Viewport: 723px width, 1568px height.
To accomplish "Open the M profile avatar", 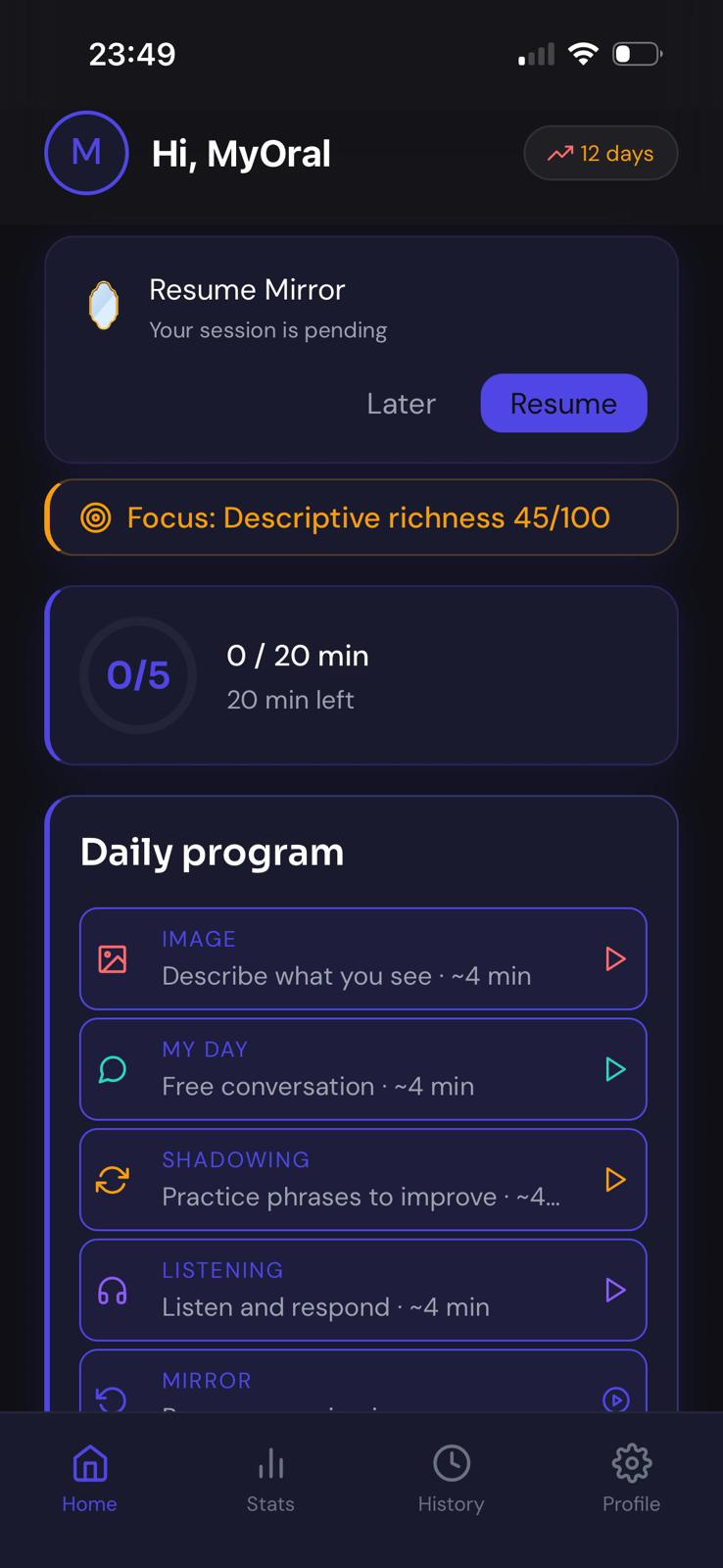I will pos(86,153).
